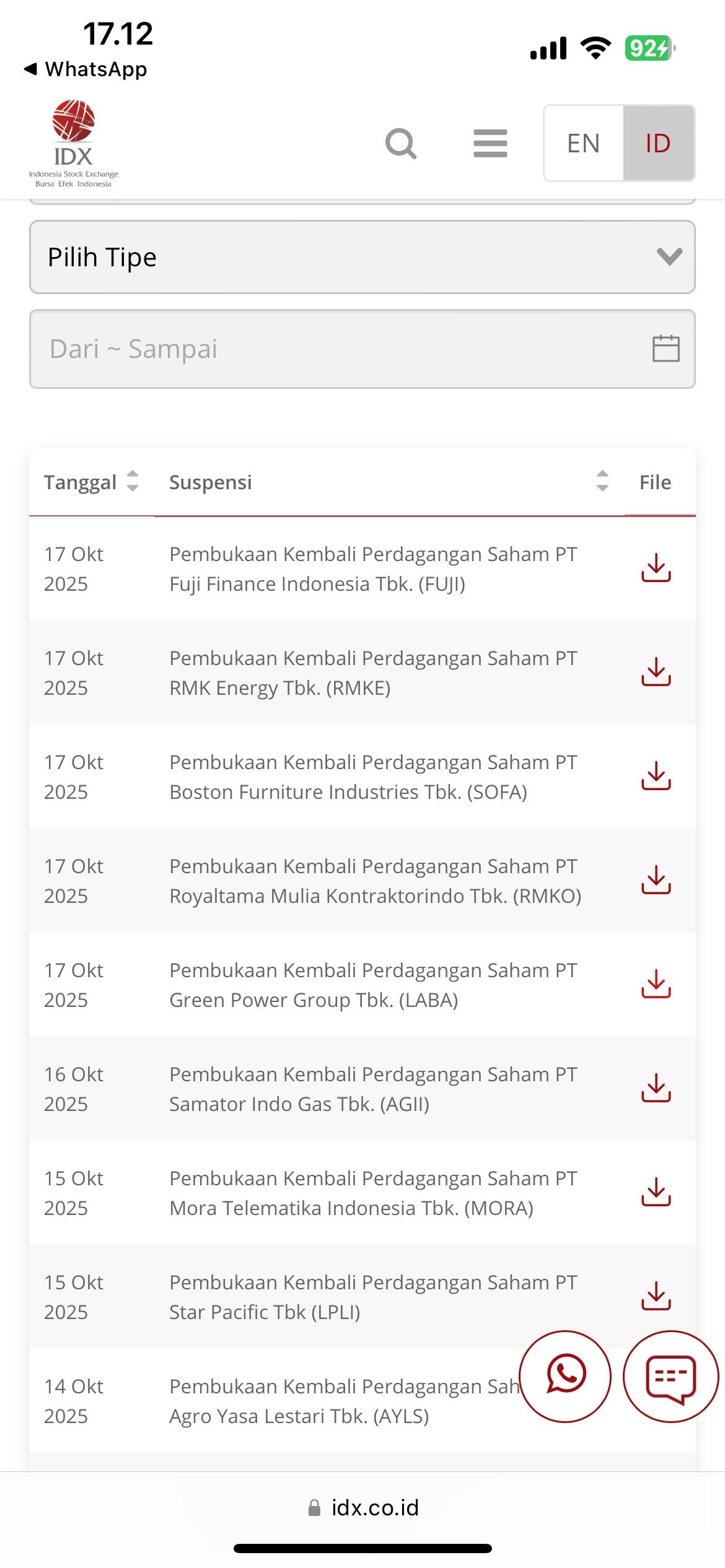Screen dimensions: 725x1568
Task: Tap the idx.co.id address bar
Action: click(x=363, y=1507)
